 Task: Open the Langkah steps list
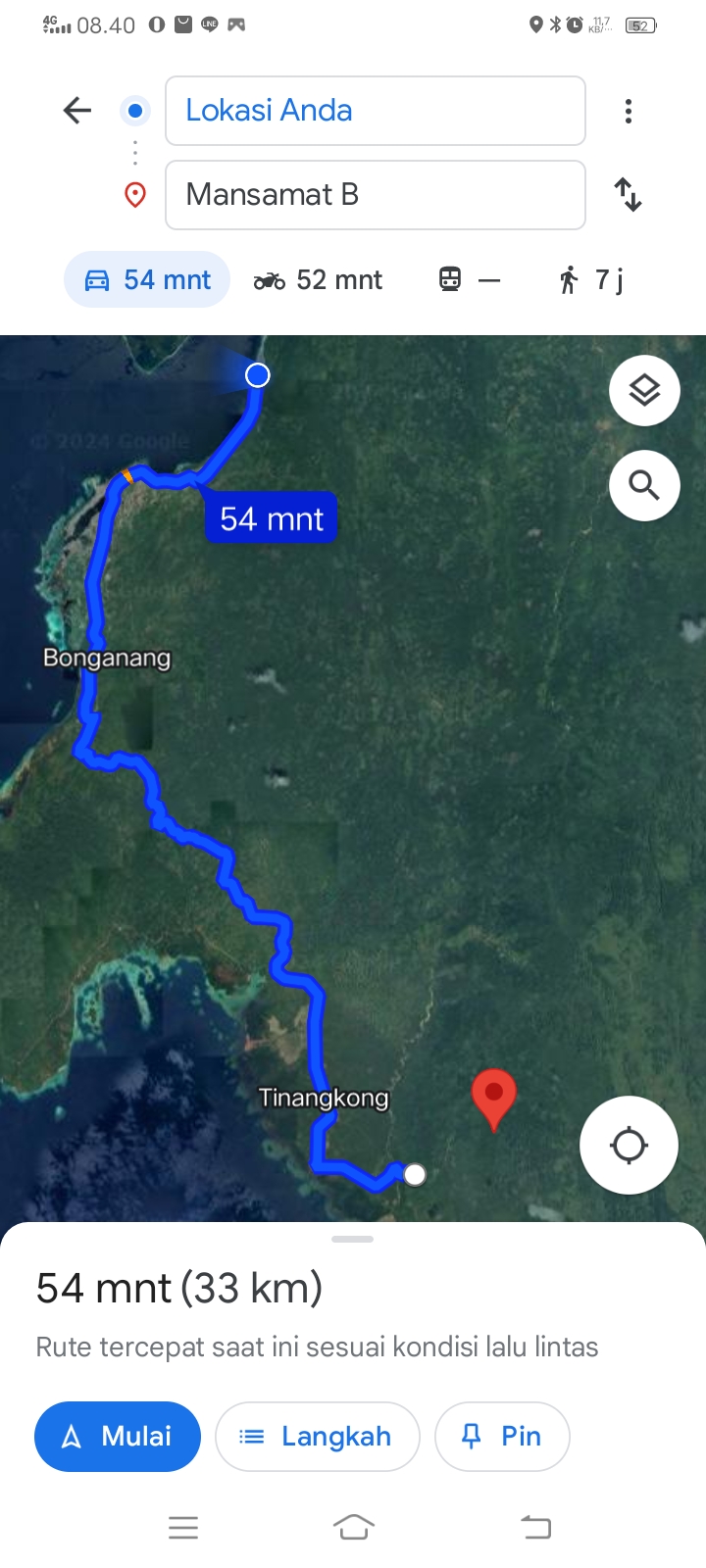(318, 1437)
